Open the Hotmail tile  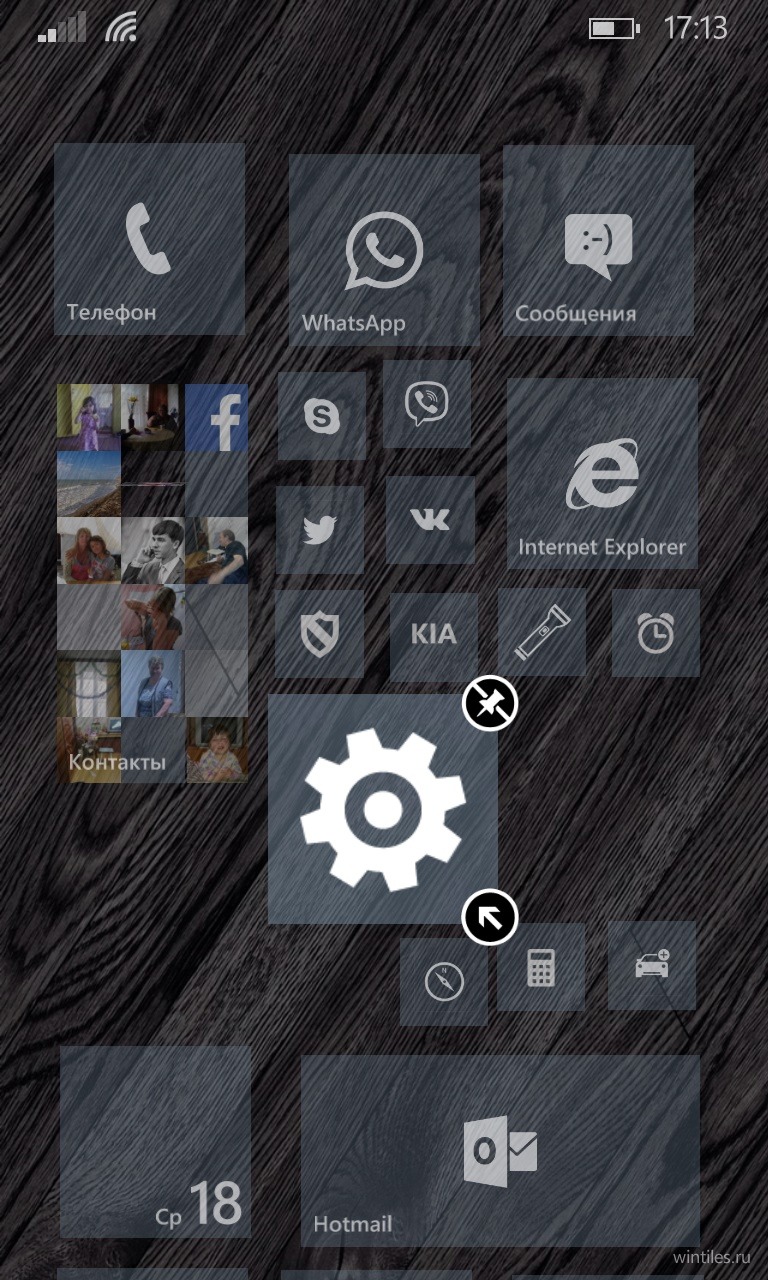(x=500, y=1150)
